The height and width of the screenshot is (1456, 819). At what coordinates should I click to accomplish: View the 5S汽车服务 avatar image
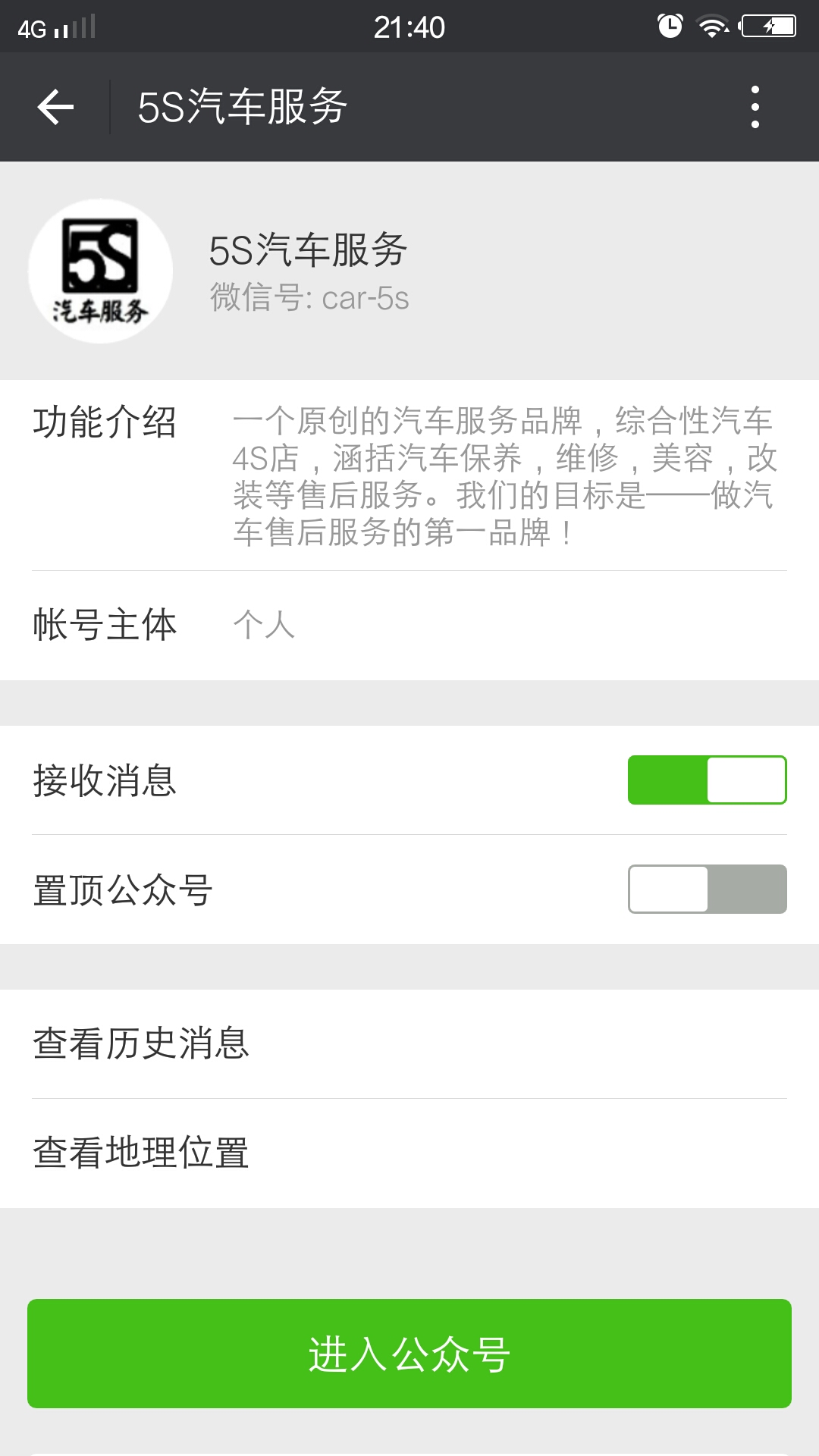[101, 271]
